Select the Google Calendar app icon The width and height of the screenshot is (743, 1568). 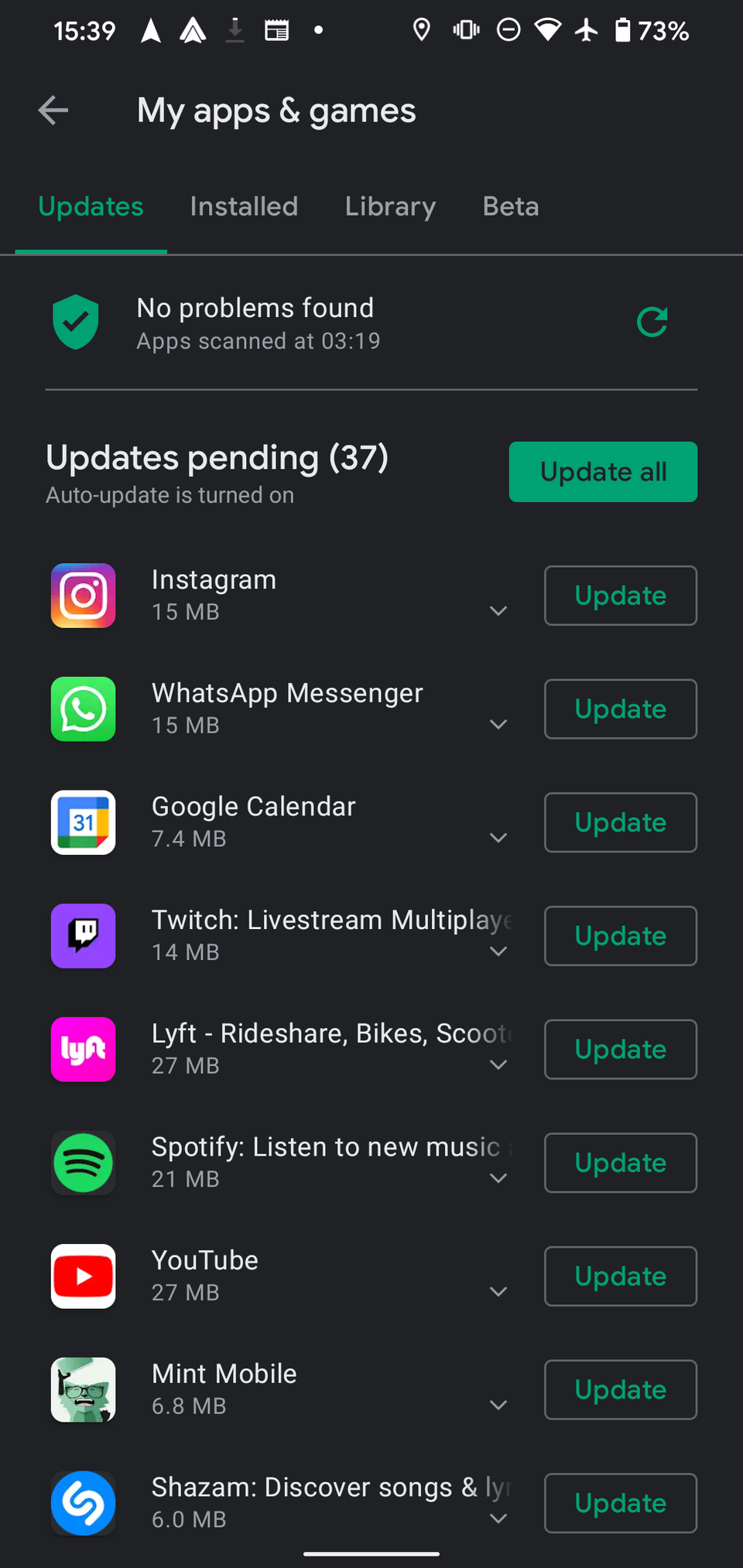click(x=83, y=822)
